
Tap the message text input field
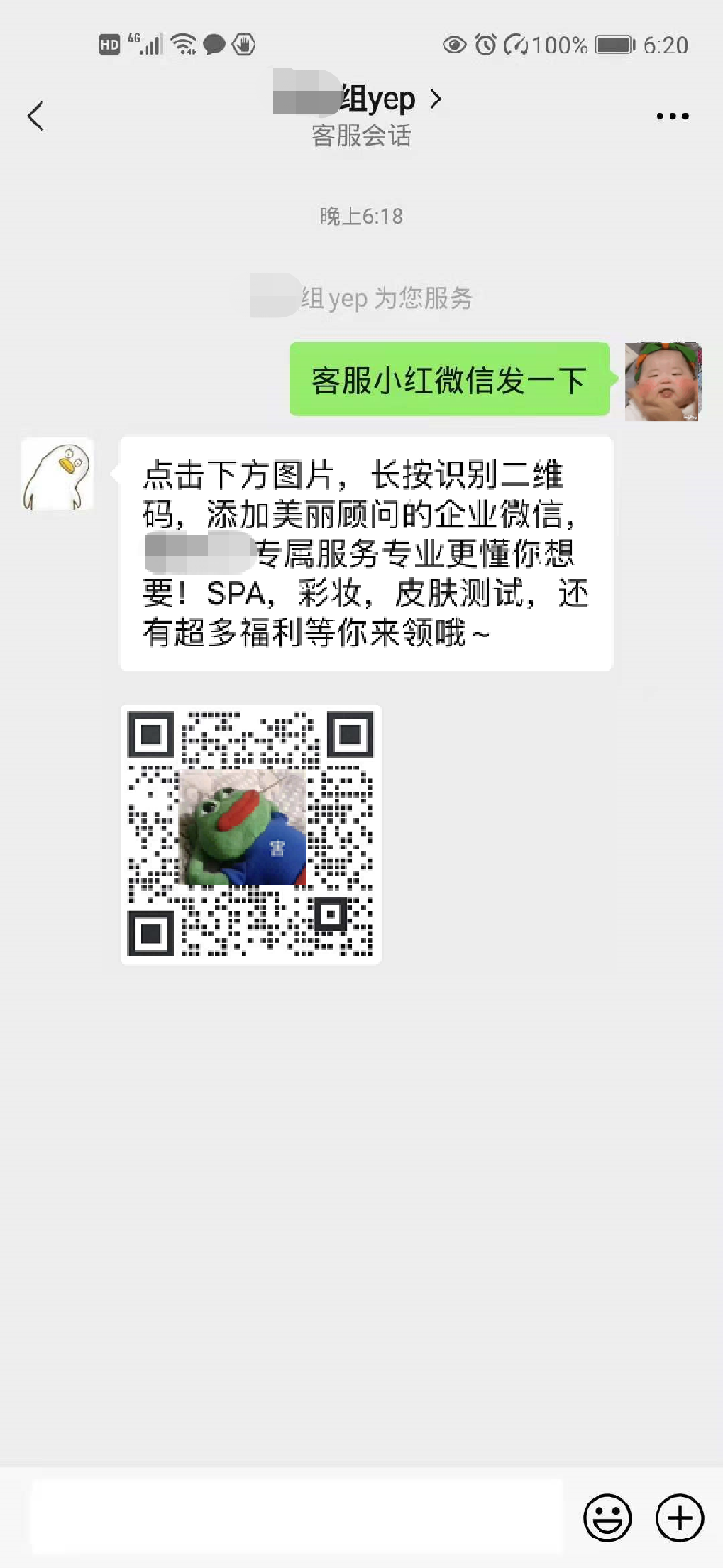297,1517
